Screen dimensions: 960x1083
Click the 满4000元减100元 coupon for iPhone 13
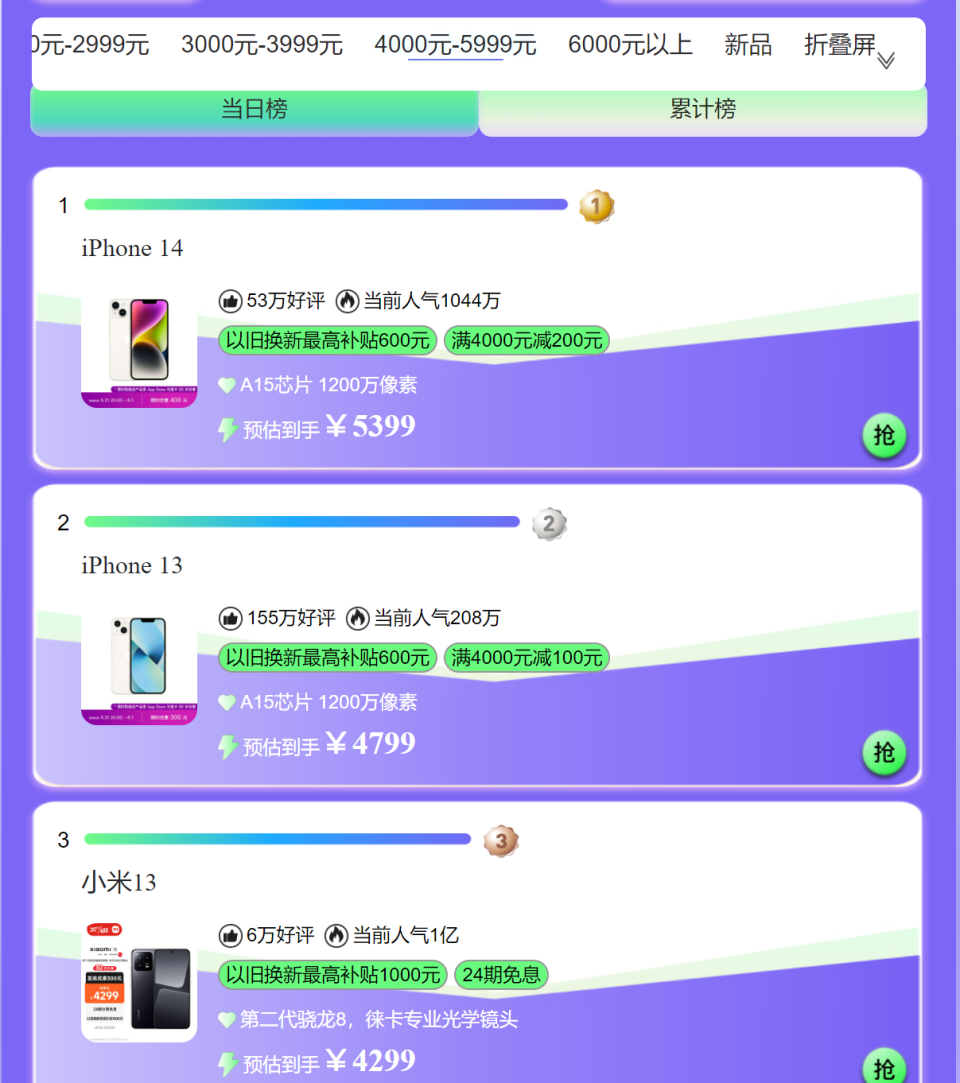(527, 657)
